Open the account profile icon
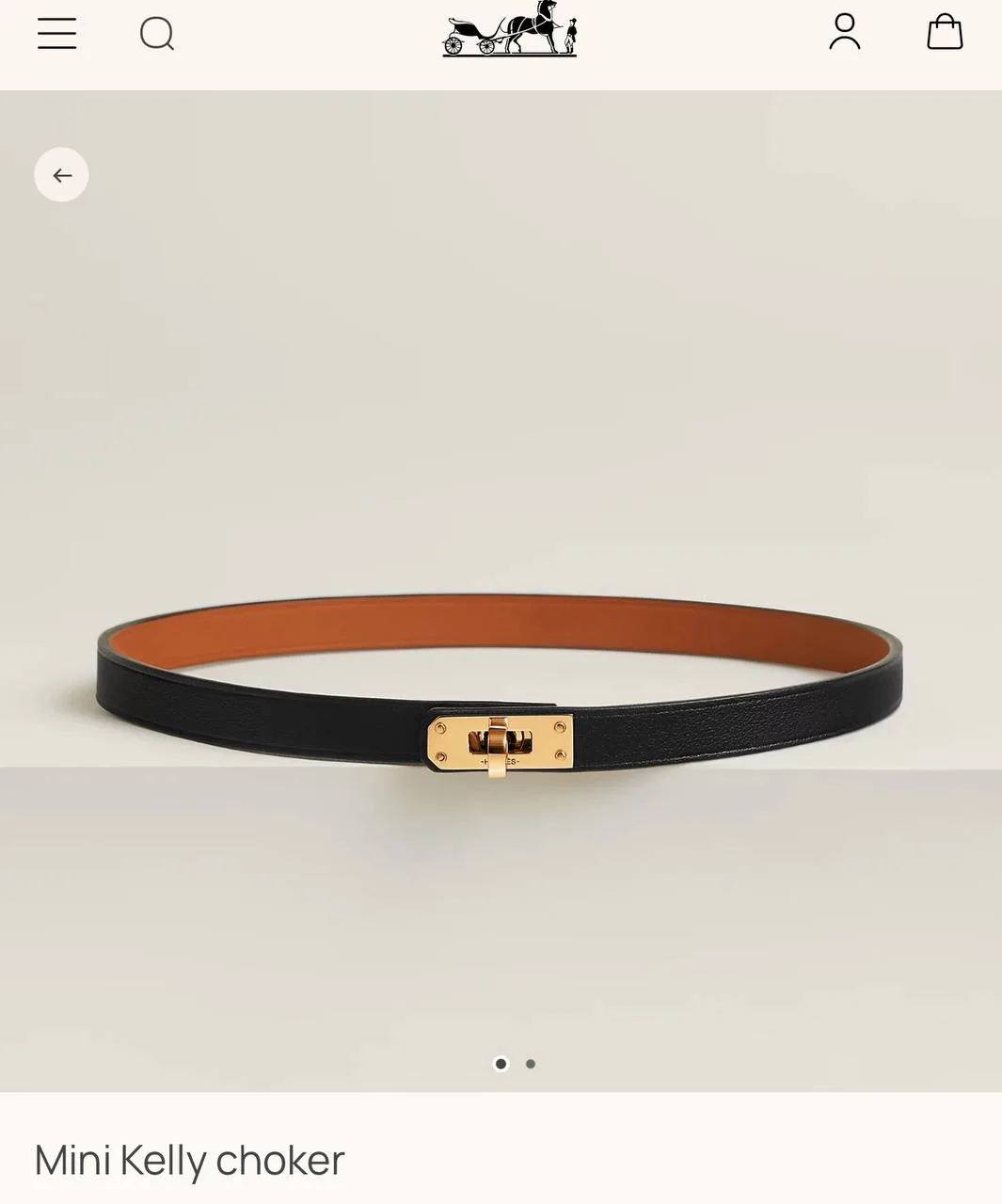Screen dimensions: 1002x1204 [x=844, y=32]
